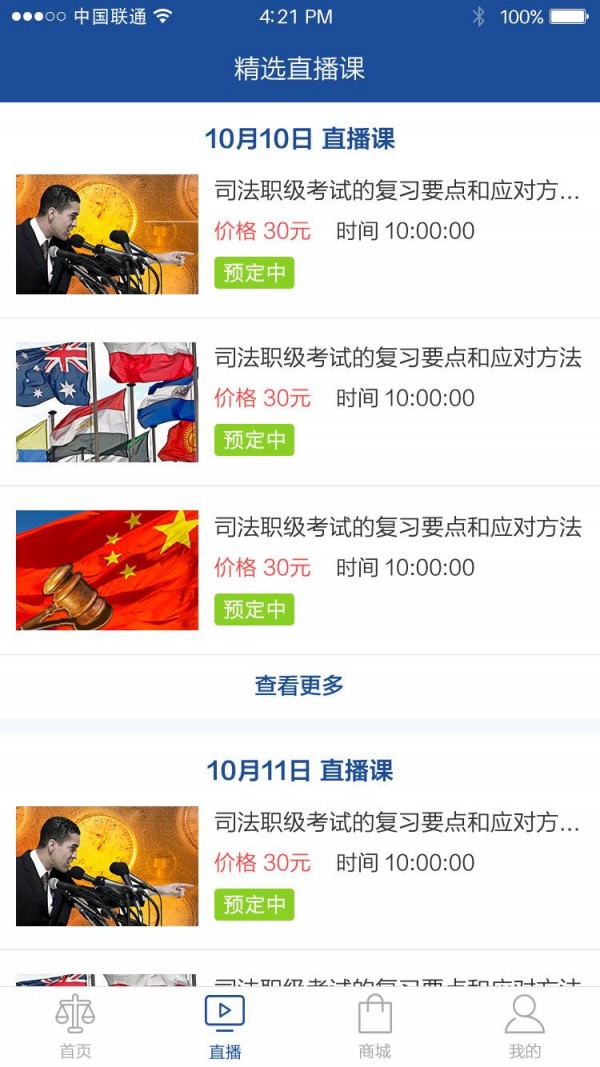Go to the 我的 tab

coord(524,1026)
